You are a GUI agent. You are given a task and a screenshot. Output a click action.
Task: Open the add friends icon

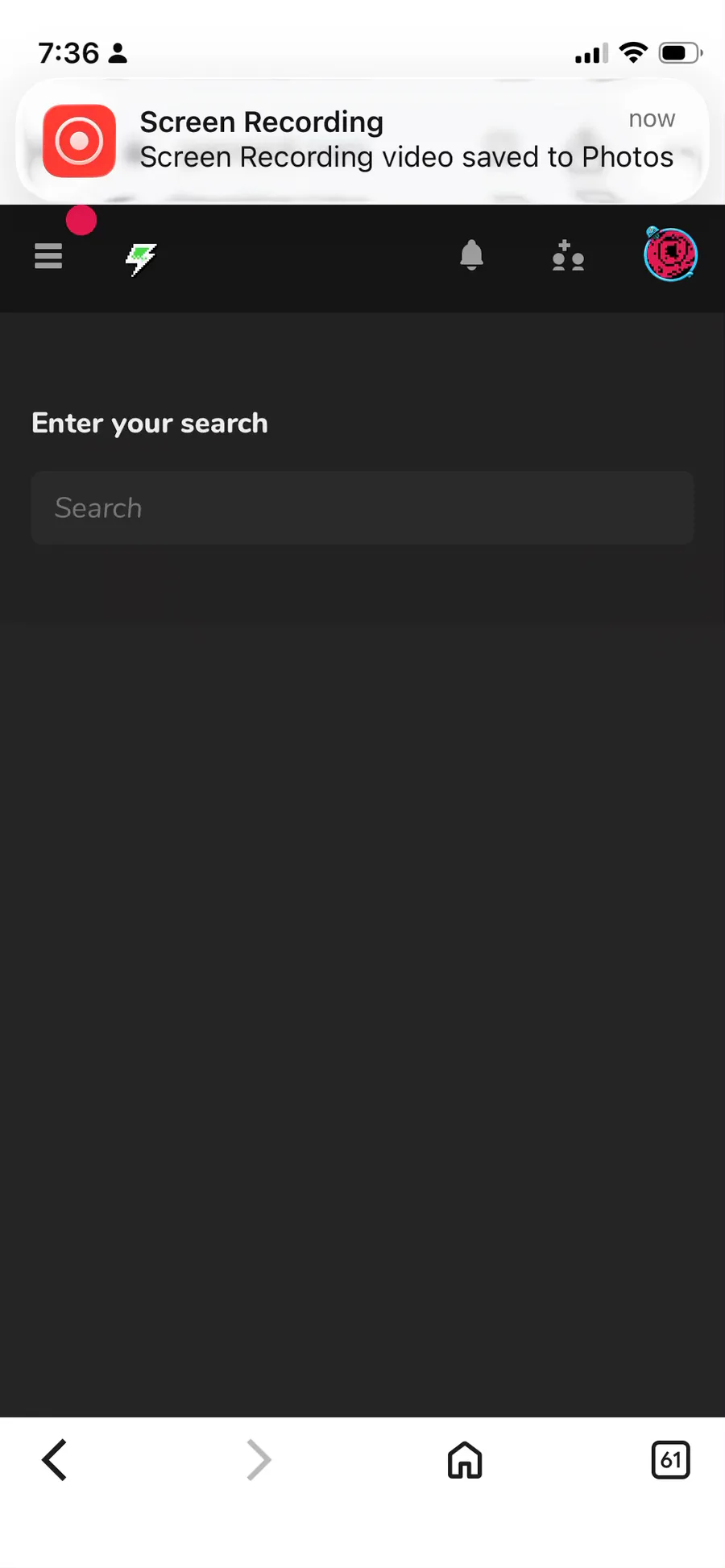(568, 256)
